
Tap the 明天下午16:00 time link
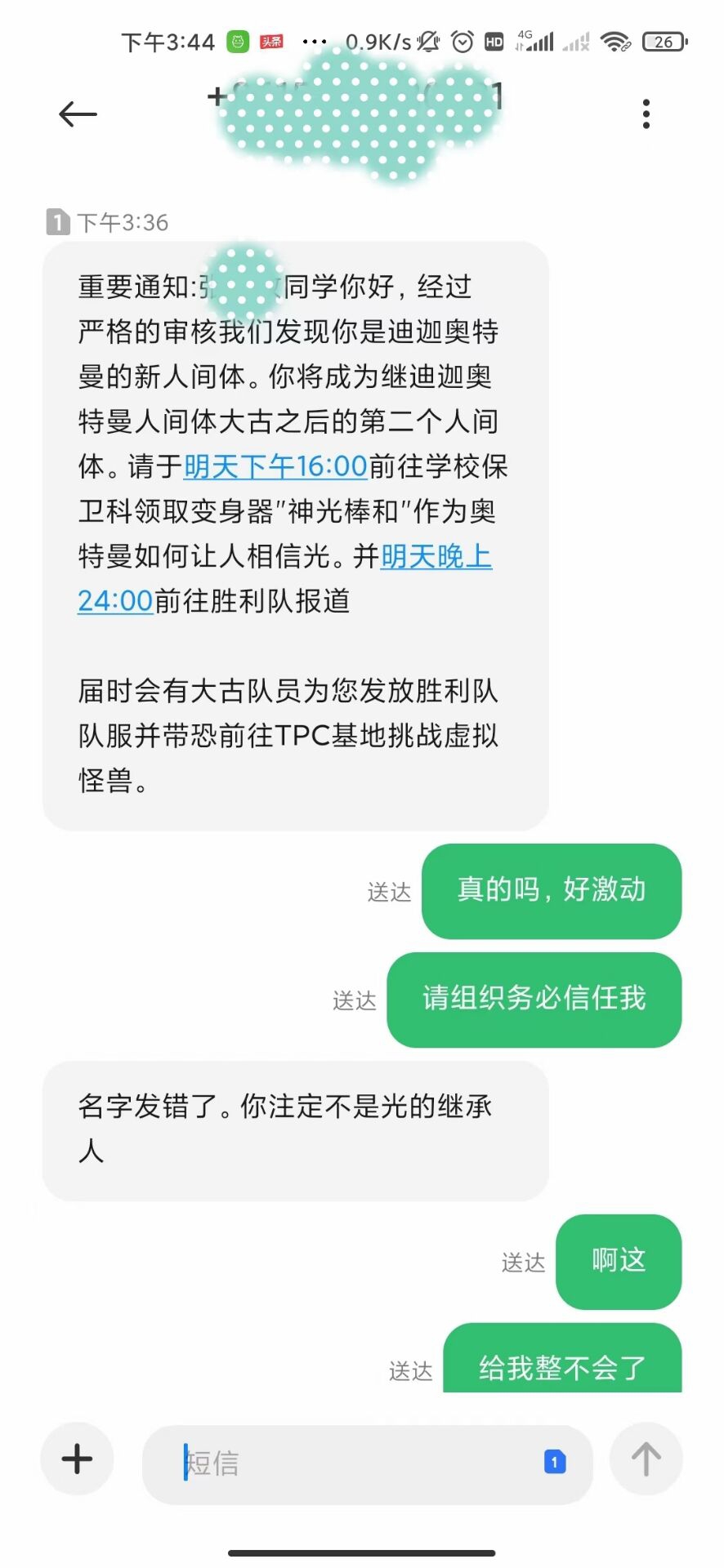point(275,466)
